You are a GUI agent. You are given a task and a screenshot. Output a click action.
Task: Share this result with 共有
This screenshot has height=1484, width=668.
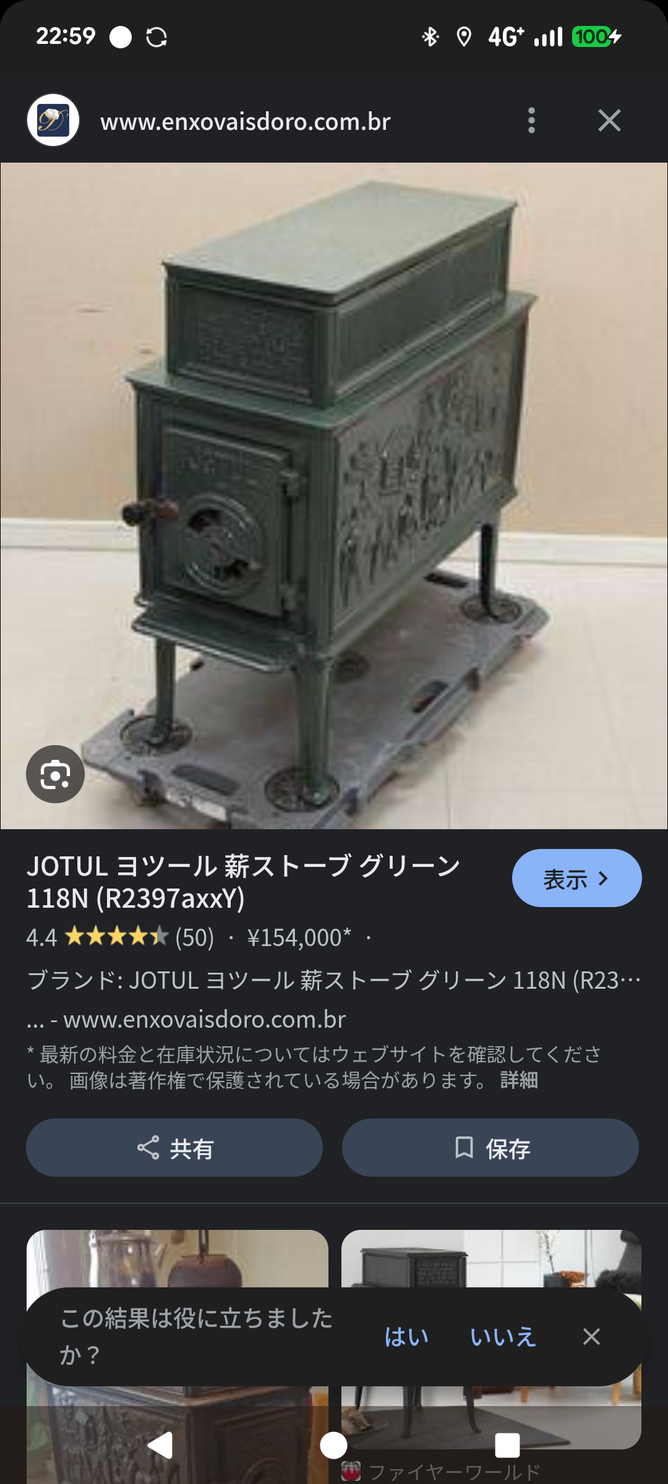[174, 1148]
